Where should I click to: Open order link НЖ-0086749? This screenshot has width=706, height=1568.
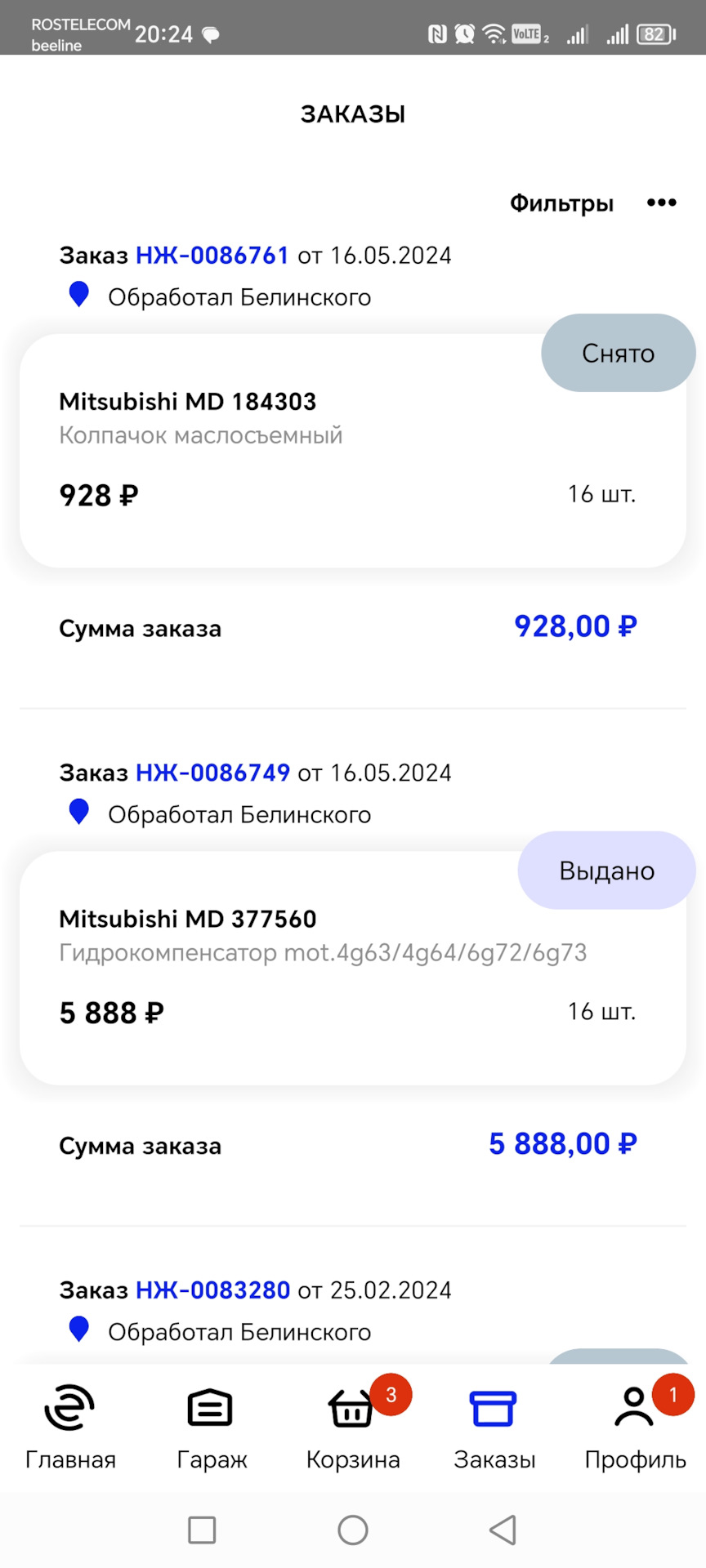[212, 773]
